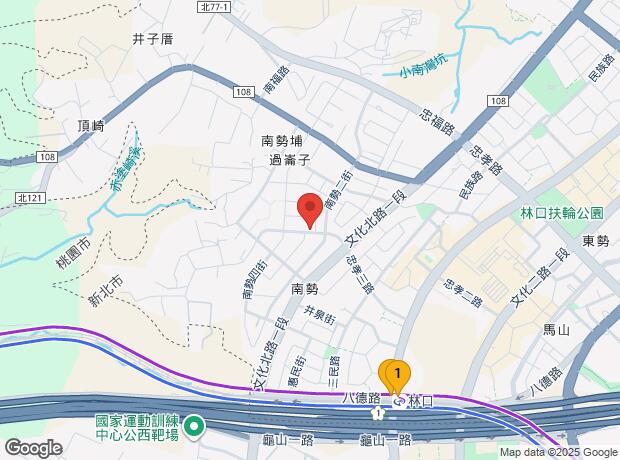Tap the red location pin
The height and width of the screenshot is (460, 620).
click(x=310, y=209)
